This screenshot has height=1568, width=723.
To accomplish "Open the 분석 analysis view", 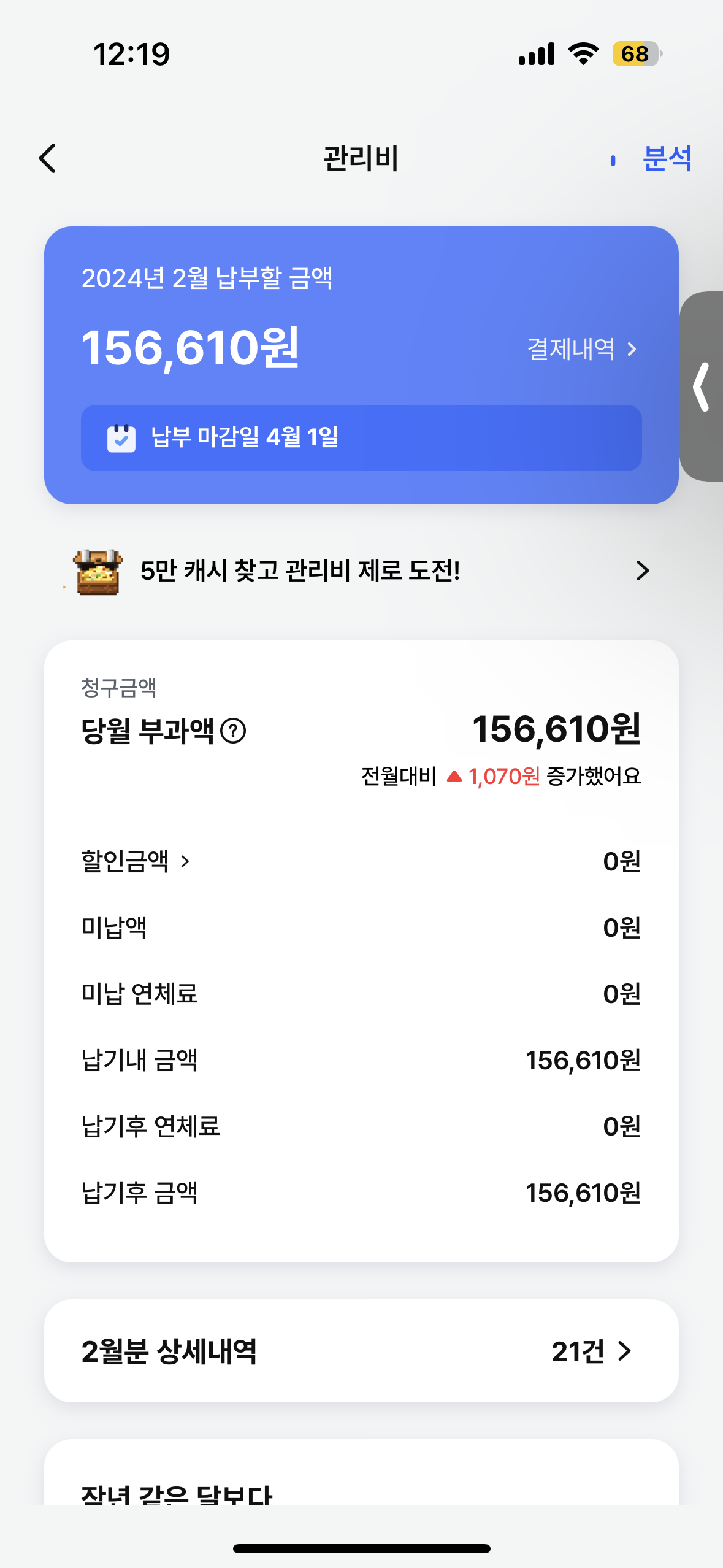I will pos(665,159).
